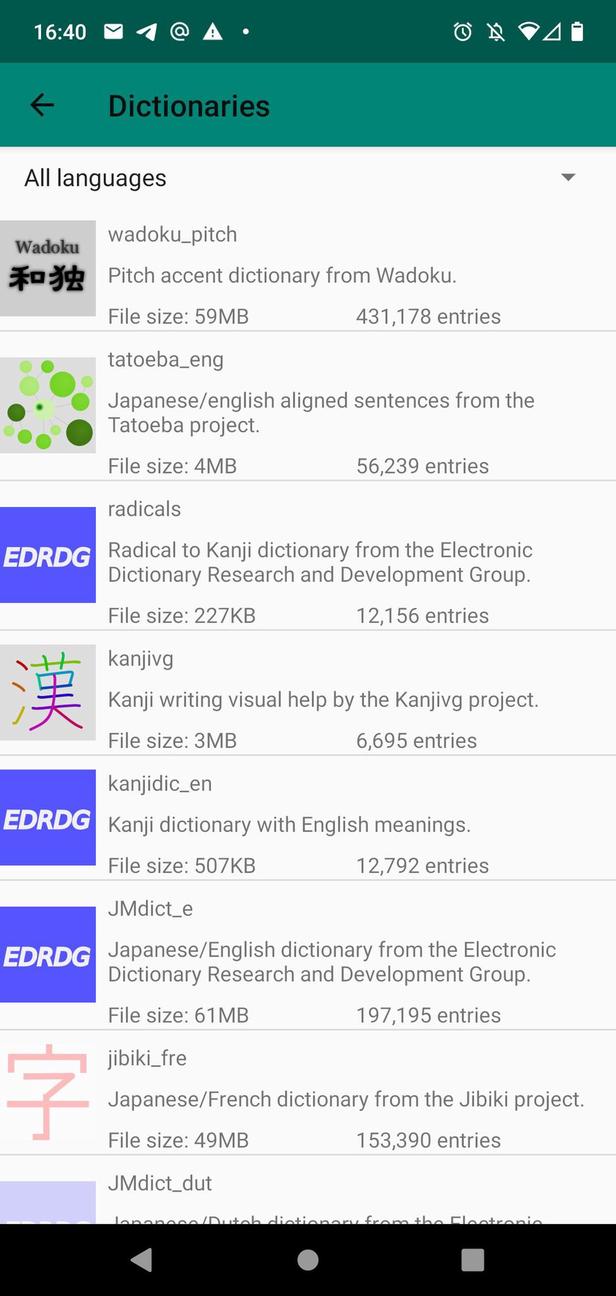Open recent apps from the navigation bar
Image resolution: width=616 pixels, height=1296 pixels.
pyautogui.click(x=472, y=1260)
